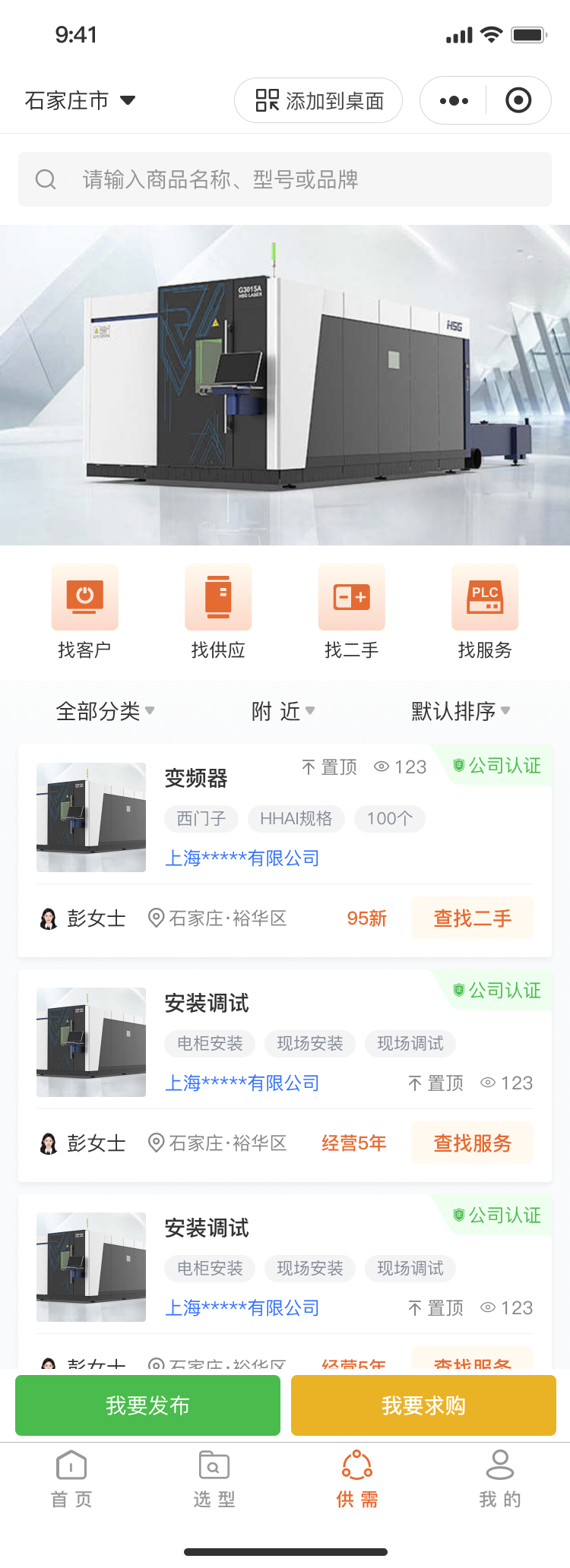Expand the 默认排序 sort dropdown
Viewport: 570px width, 1568px height.
coord(461,711)
